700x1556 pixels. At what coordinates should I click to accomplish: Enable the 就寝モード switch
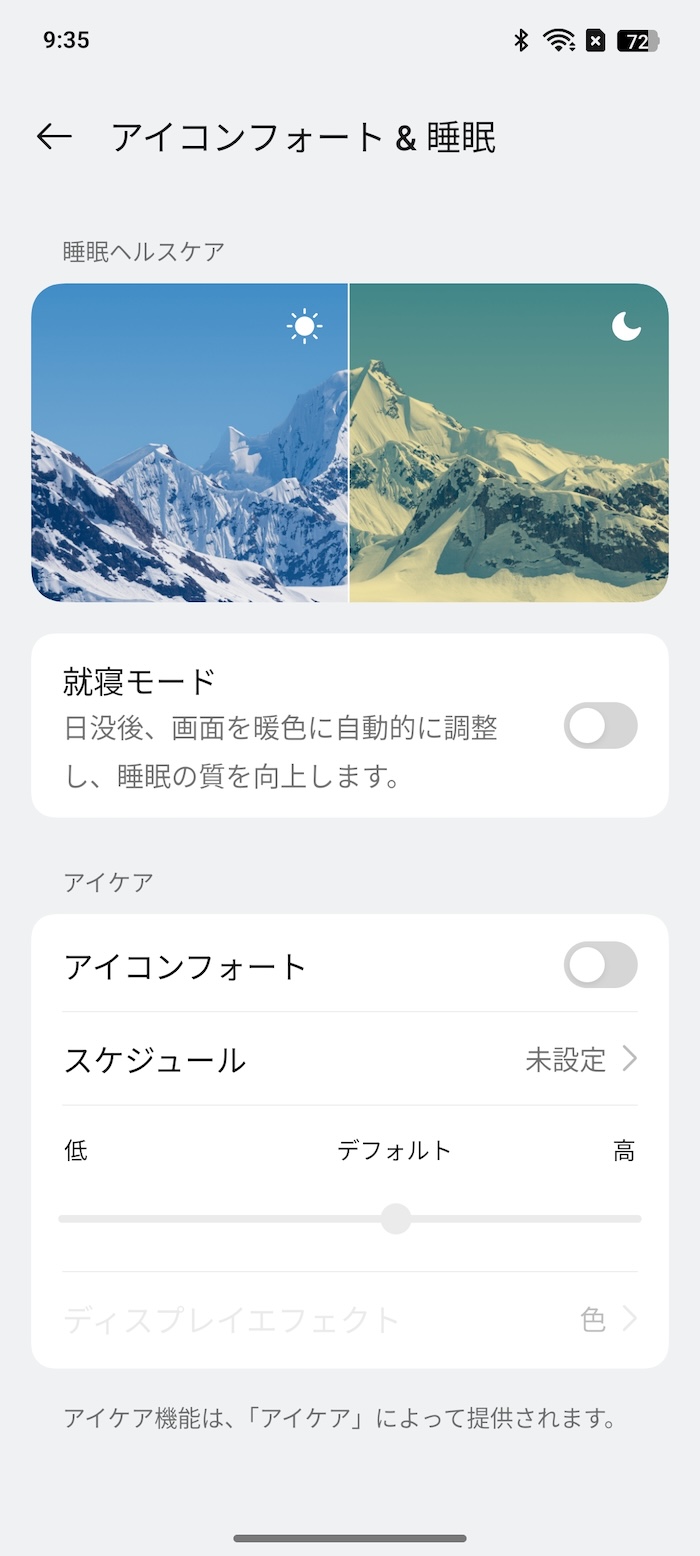600,725
